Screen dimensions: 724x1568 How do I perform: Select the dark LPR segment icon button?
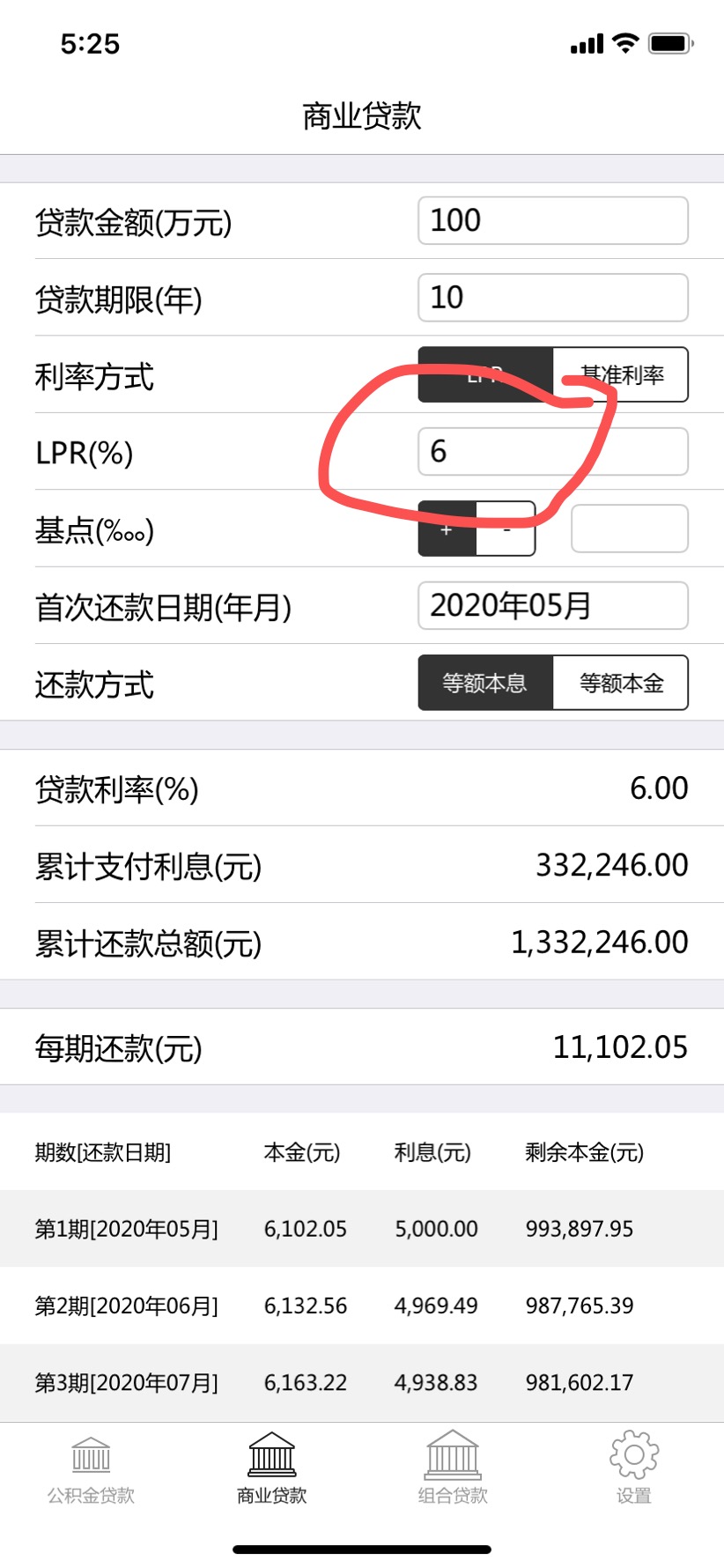pos(483,374)
